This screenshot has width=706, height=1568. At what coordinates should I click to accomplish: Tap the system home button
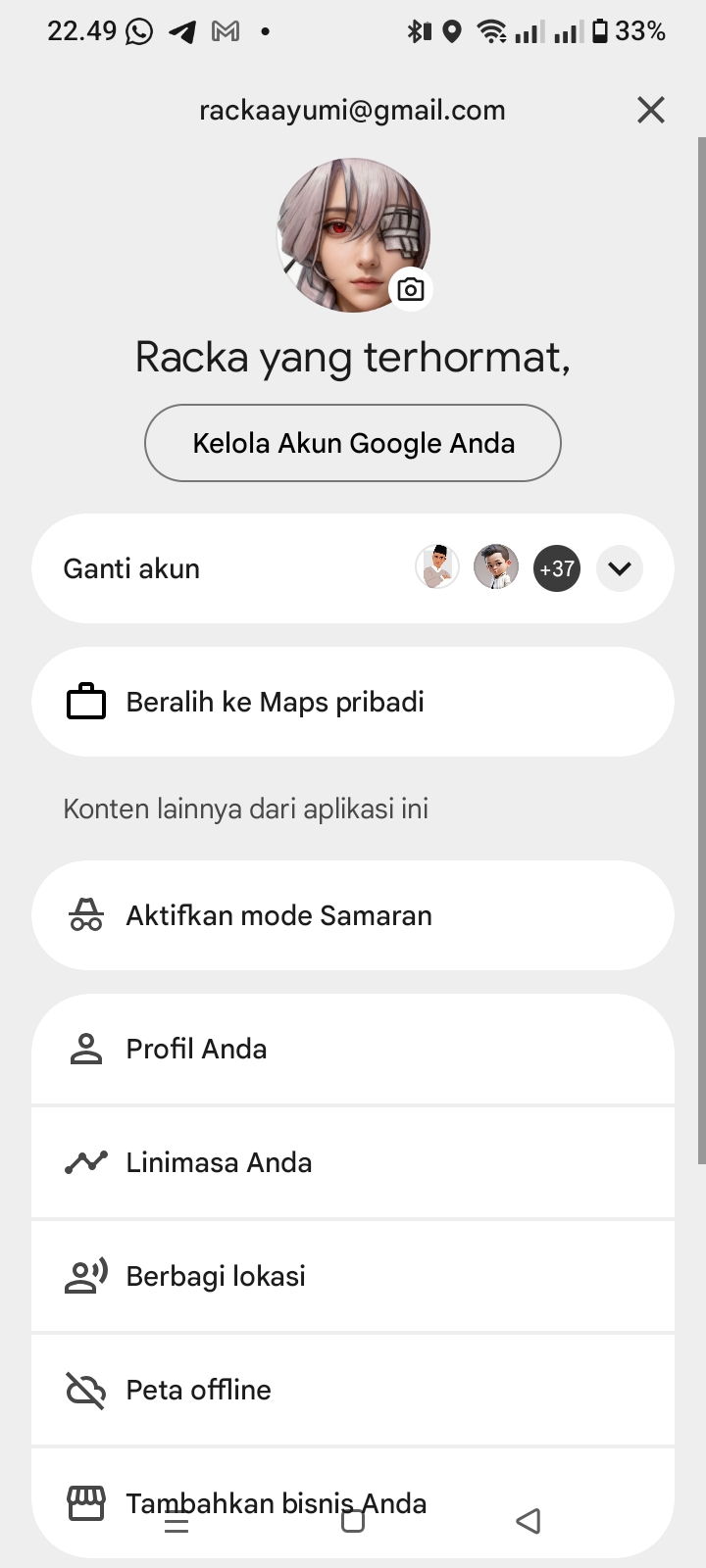pyautogui.click(x=353, y=1521)
